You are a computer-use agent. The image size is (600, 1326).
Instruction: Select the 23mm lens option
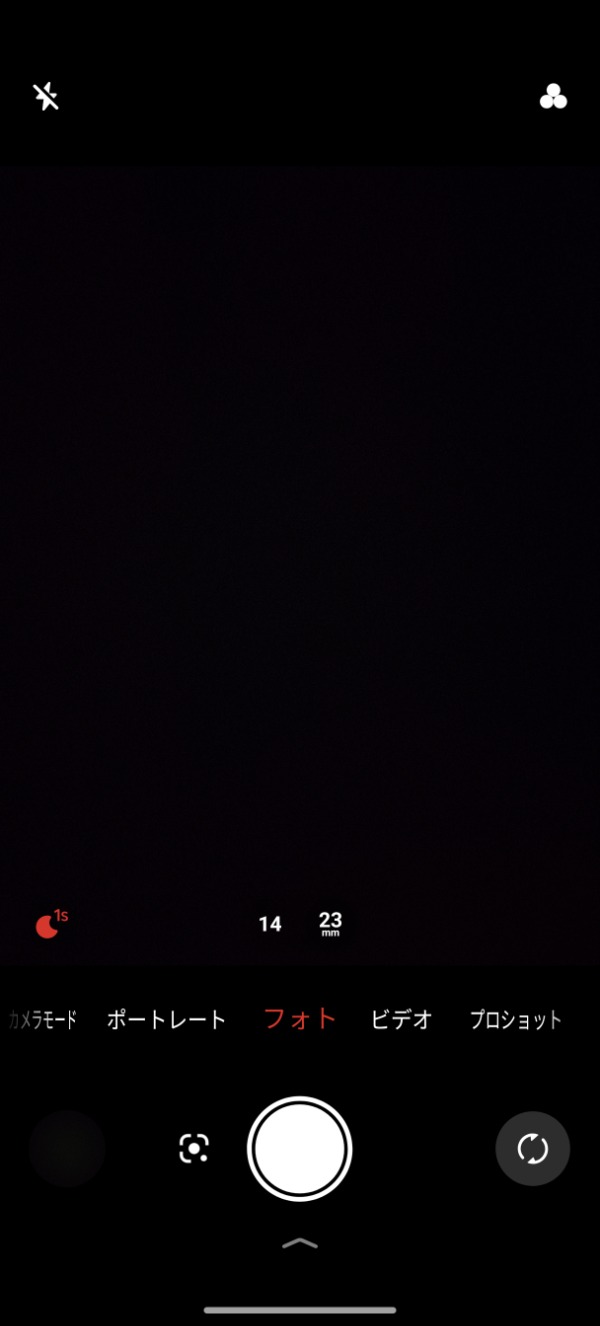click(330, 924)
